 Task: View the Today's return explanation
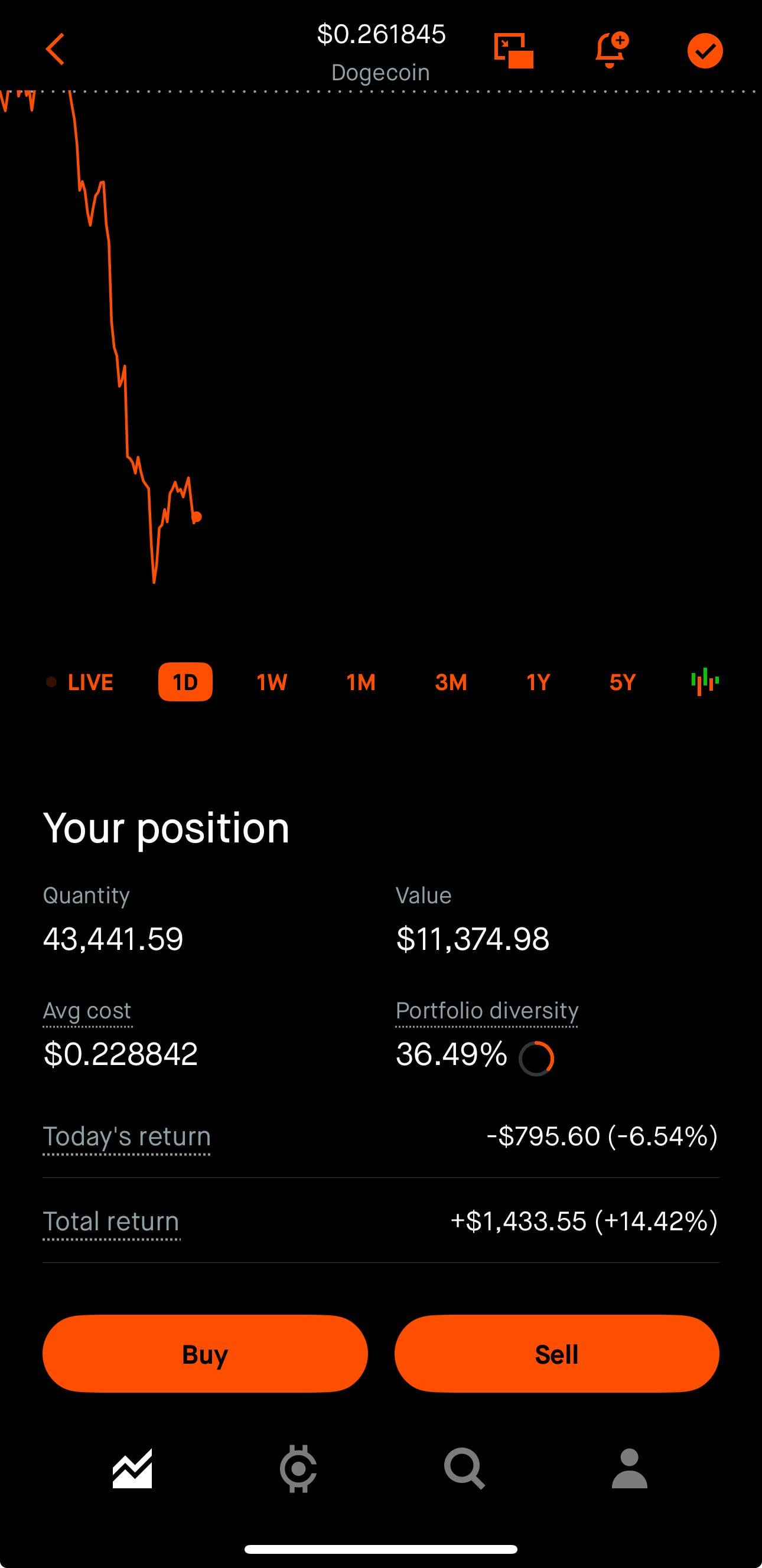(x=126, y=1136)
